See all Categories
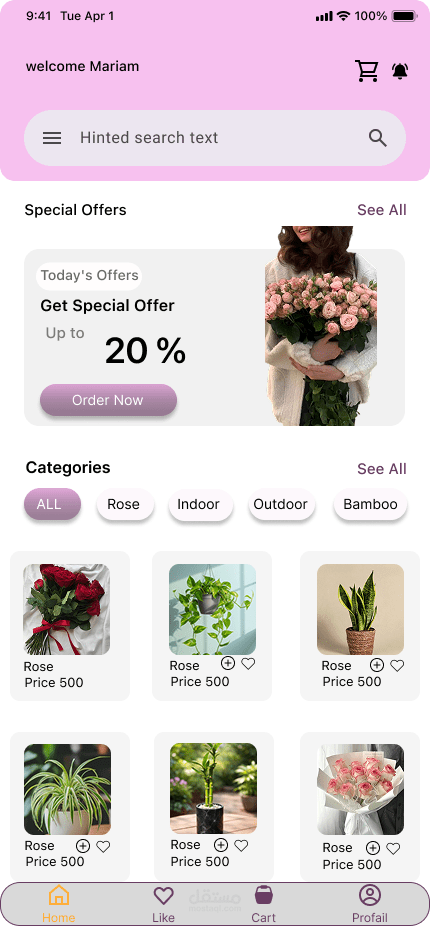 tap(382, 469)
